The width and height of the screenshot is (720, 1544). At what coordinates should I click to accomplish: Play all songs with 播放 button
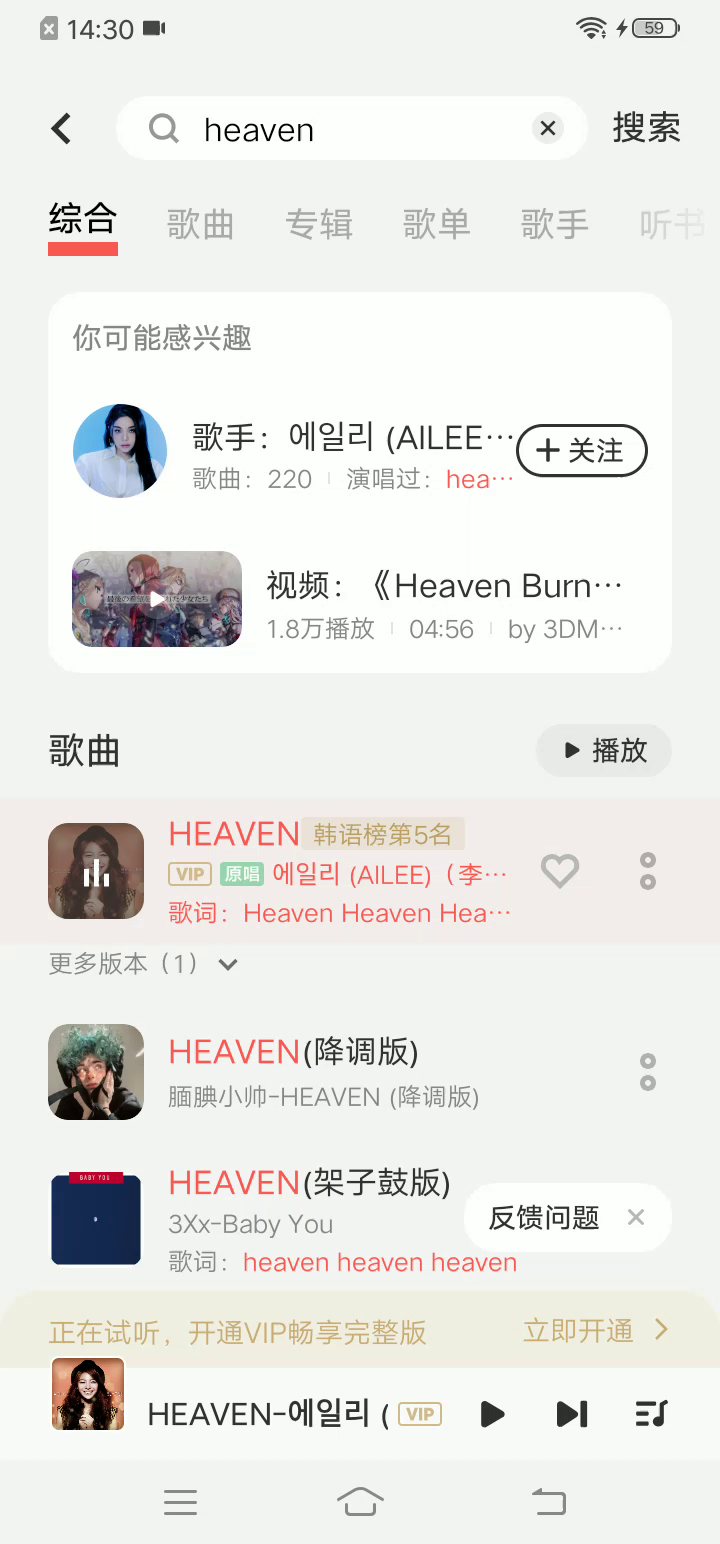pos(604,750)
